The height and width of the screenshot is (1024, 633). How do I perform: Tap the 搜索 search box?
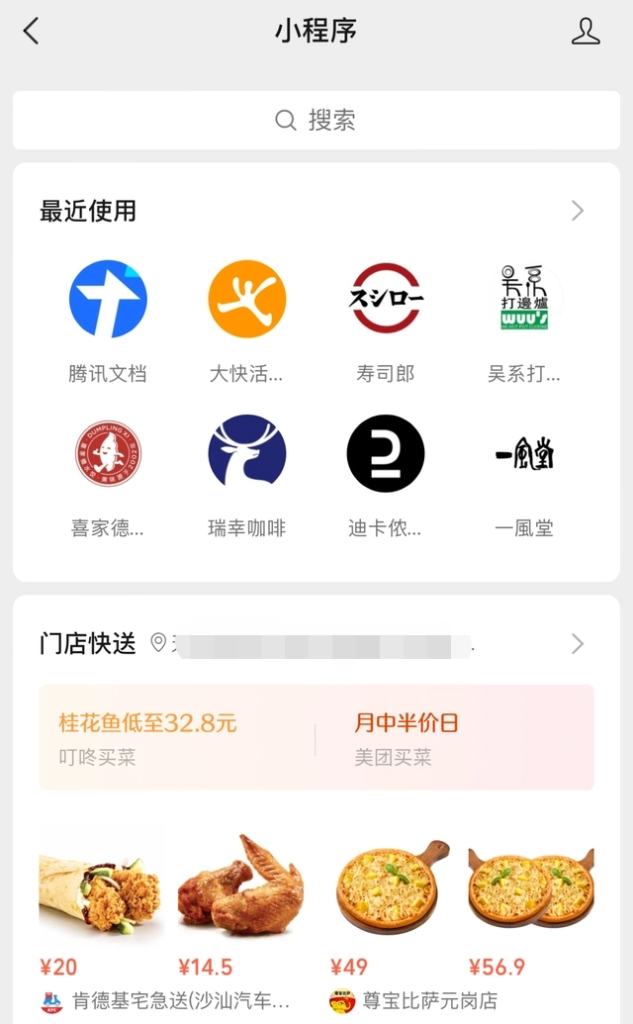316,120
